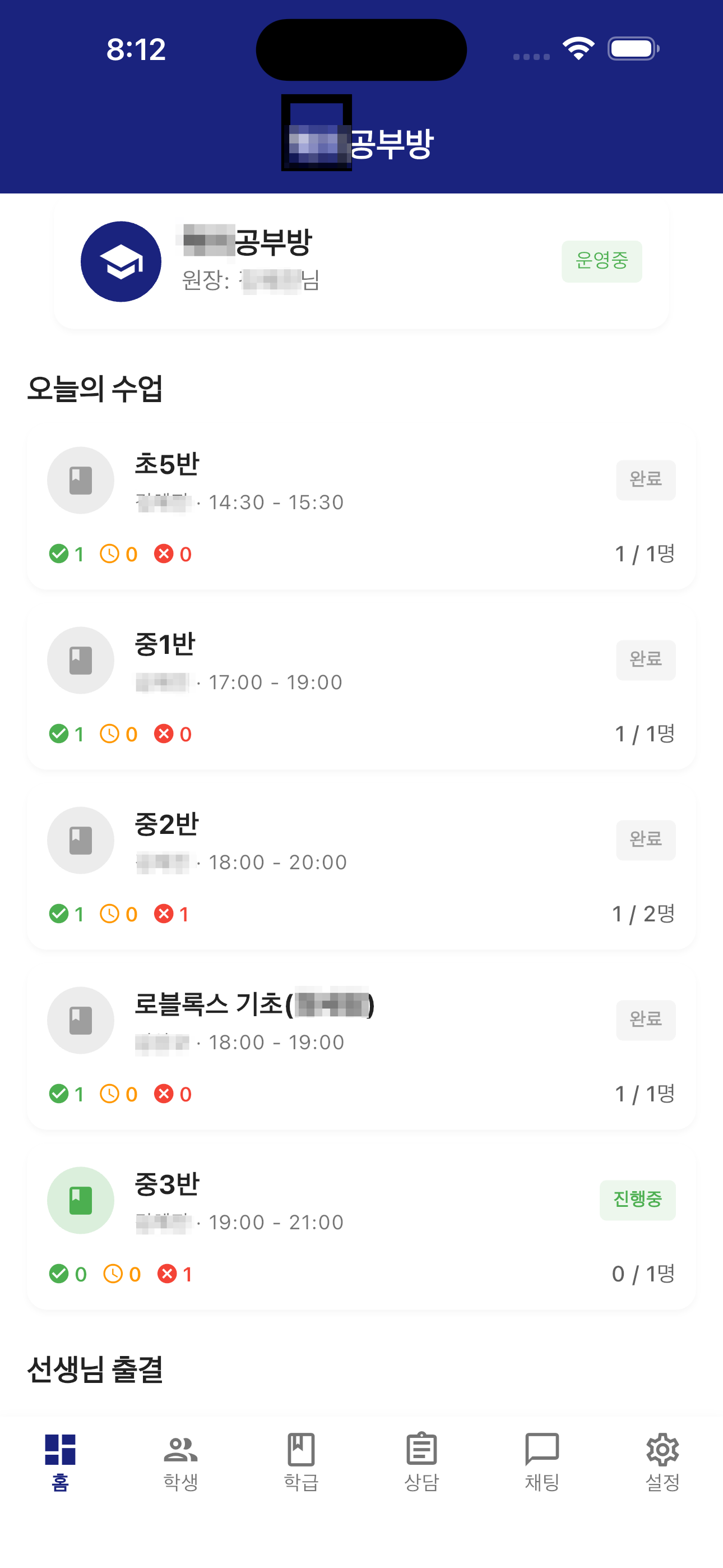Tap the 진행중 badge on 중3반
723x1568 pixels.
638,1200
